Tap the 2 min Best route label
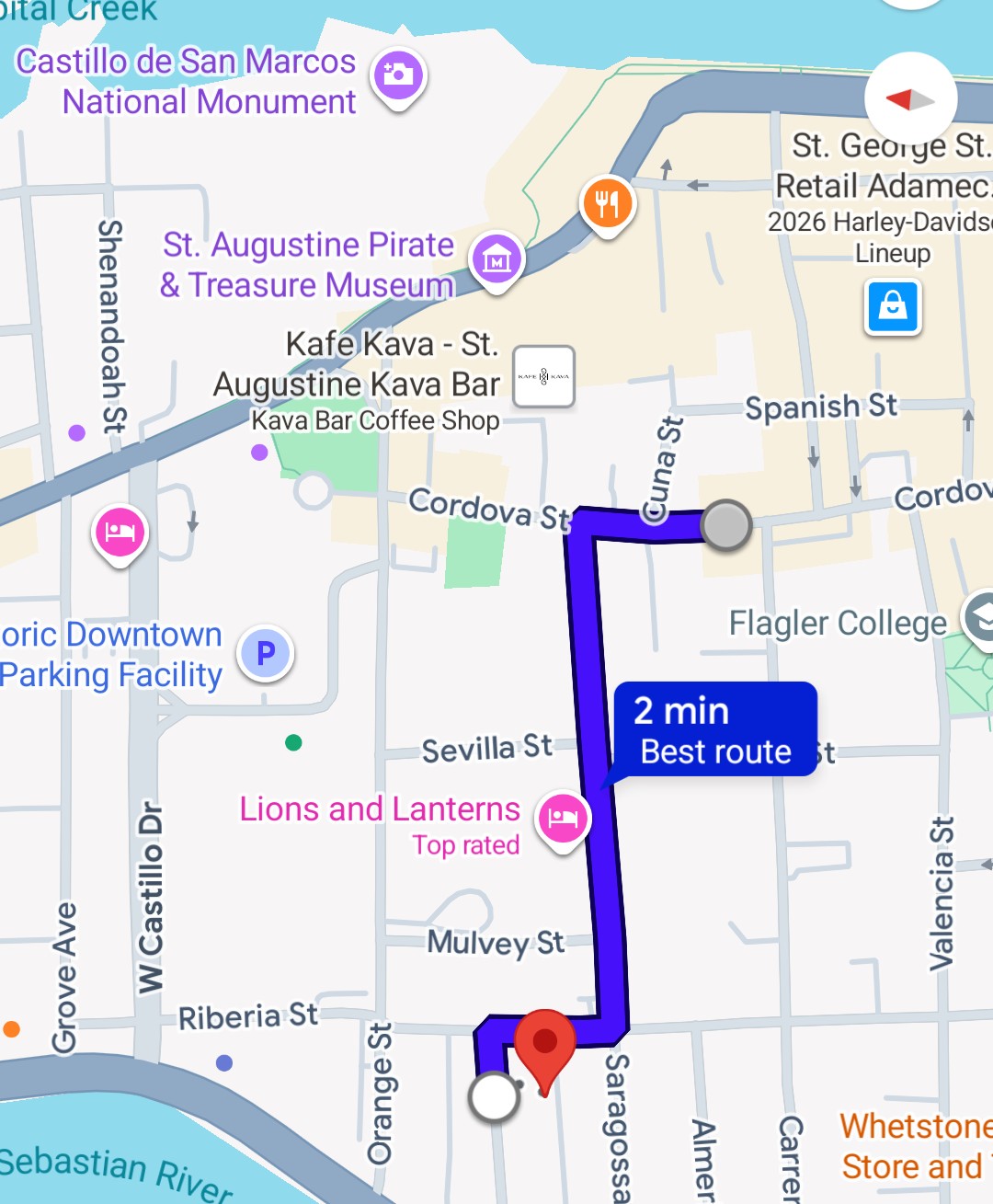The width and height of the screenshot is (993, 1204). tap(714, 729)
